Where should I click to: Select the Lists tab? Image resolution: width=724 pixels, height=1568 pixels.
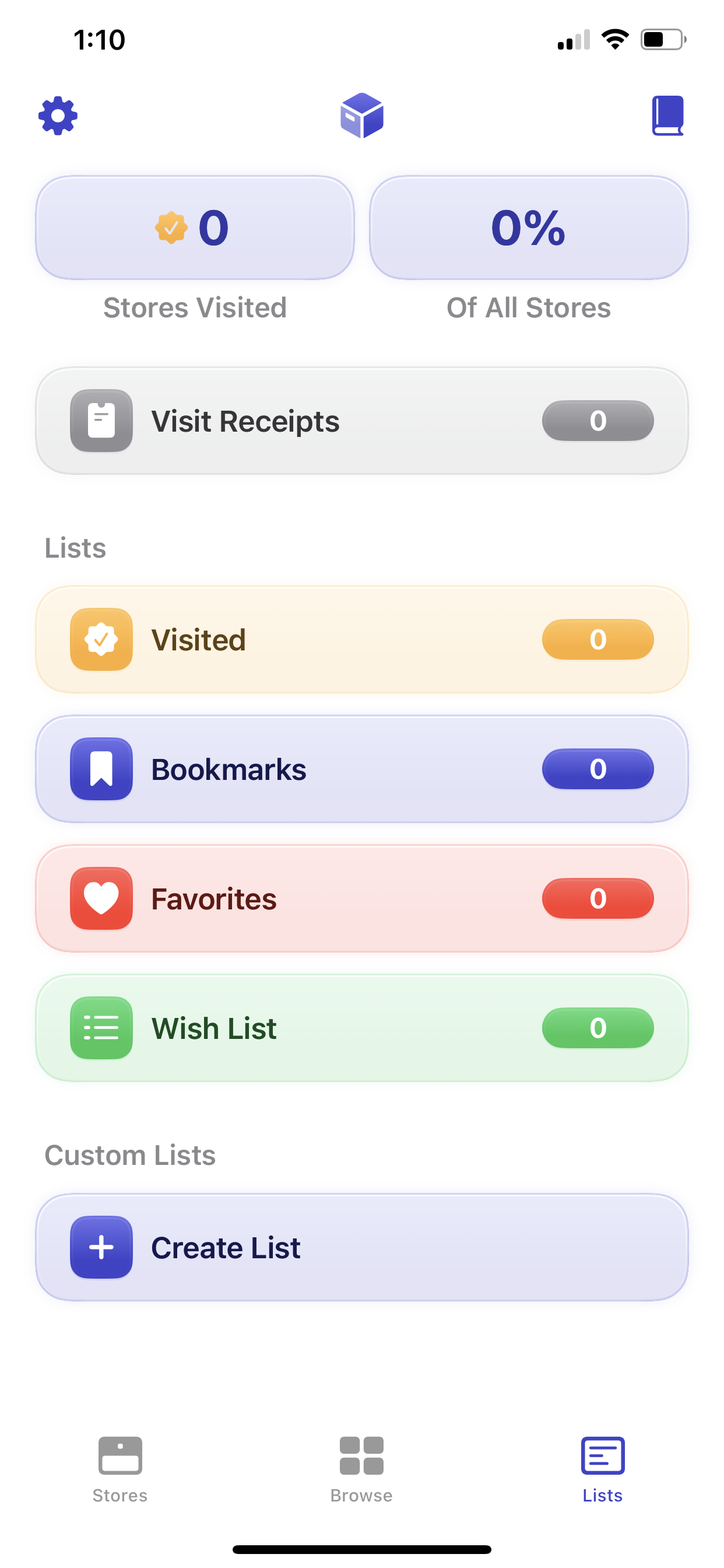coord(602,1468)
